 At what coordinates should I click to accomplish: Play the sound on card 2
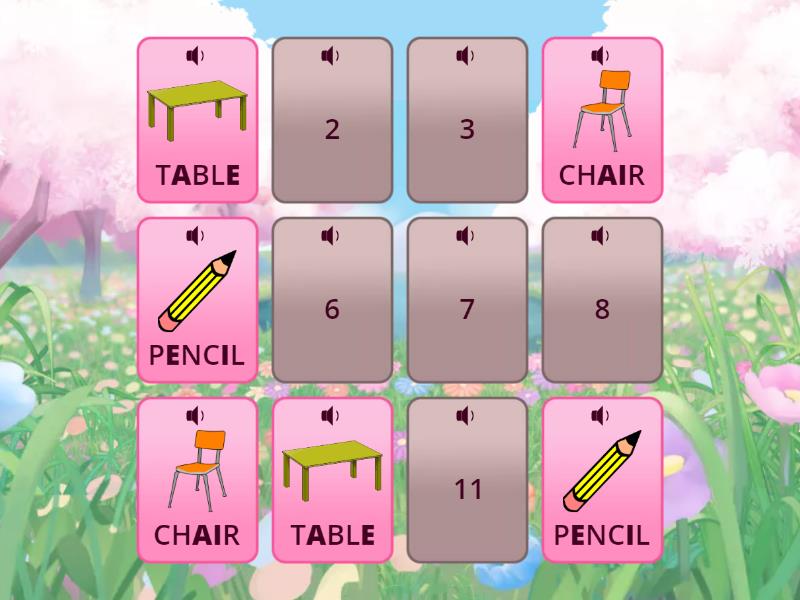(x=330, y=56)
